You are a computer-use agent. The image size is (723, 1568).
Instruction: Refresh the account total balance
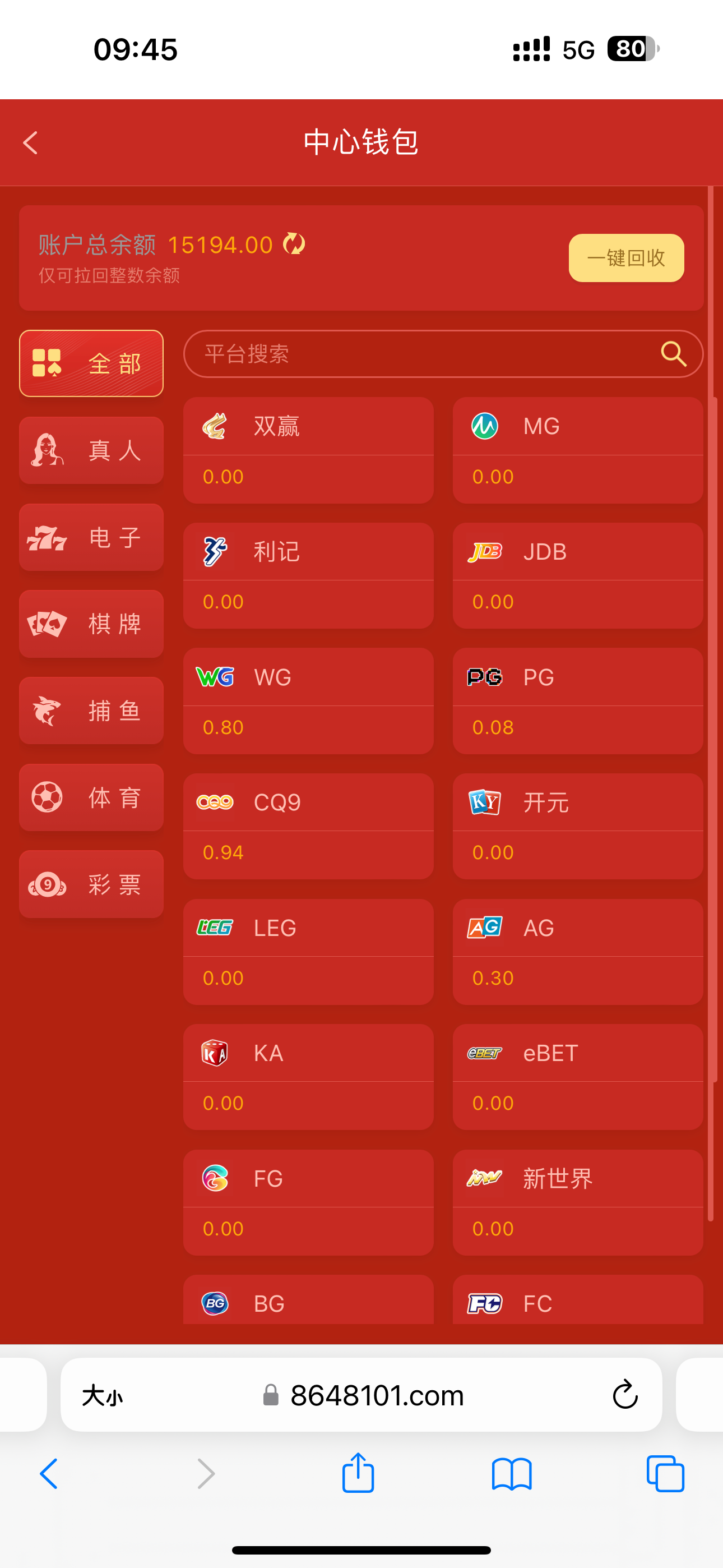(294, 244)
